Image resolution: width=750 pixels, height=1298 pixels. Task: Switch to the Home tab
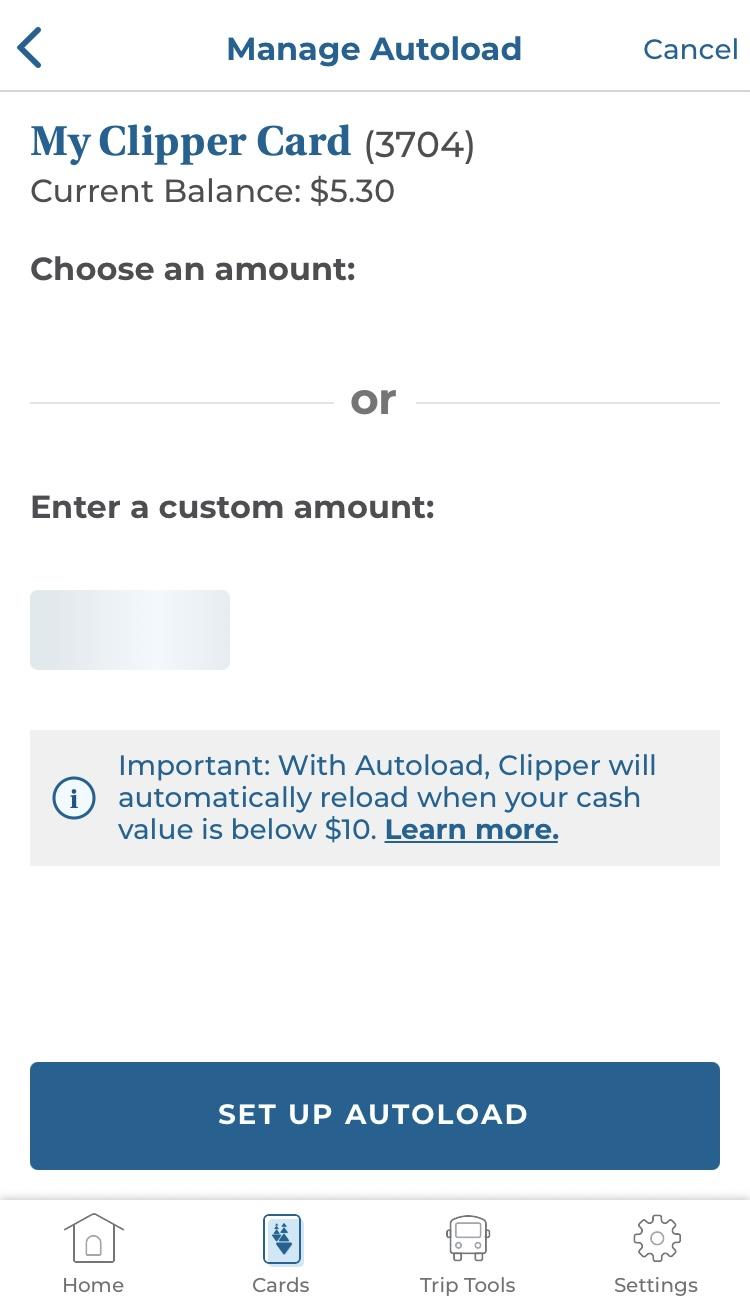[x=93, y=1253]
